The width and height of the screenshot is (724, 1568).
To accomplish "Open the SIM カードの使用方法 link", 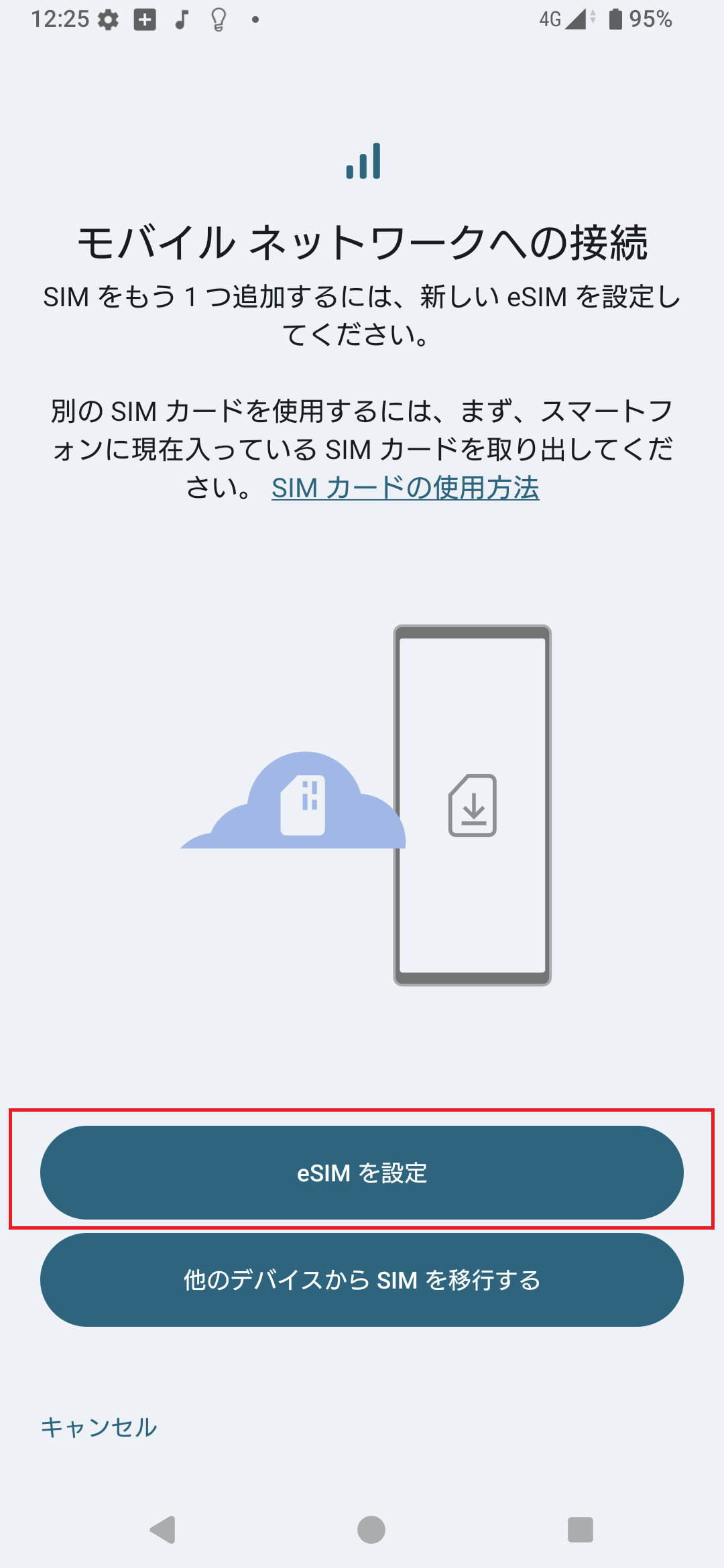I will click(405, 488).
